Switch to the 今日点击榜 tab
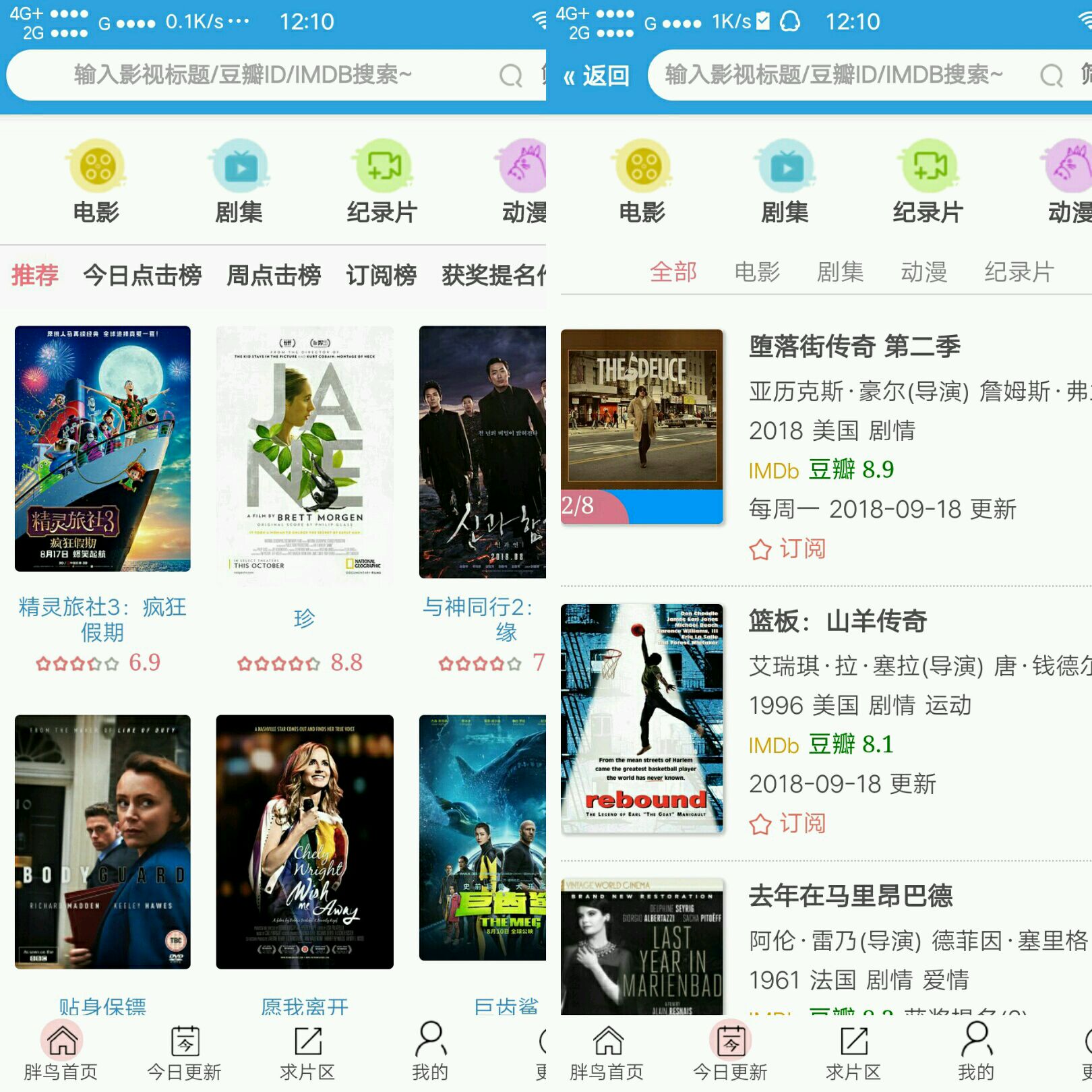 tap(142, 275)
